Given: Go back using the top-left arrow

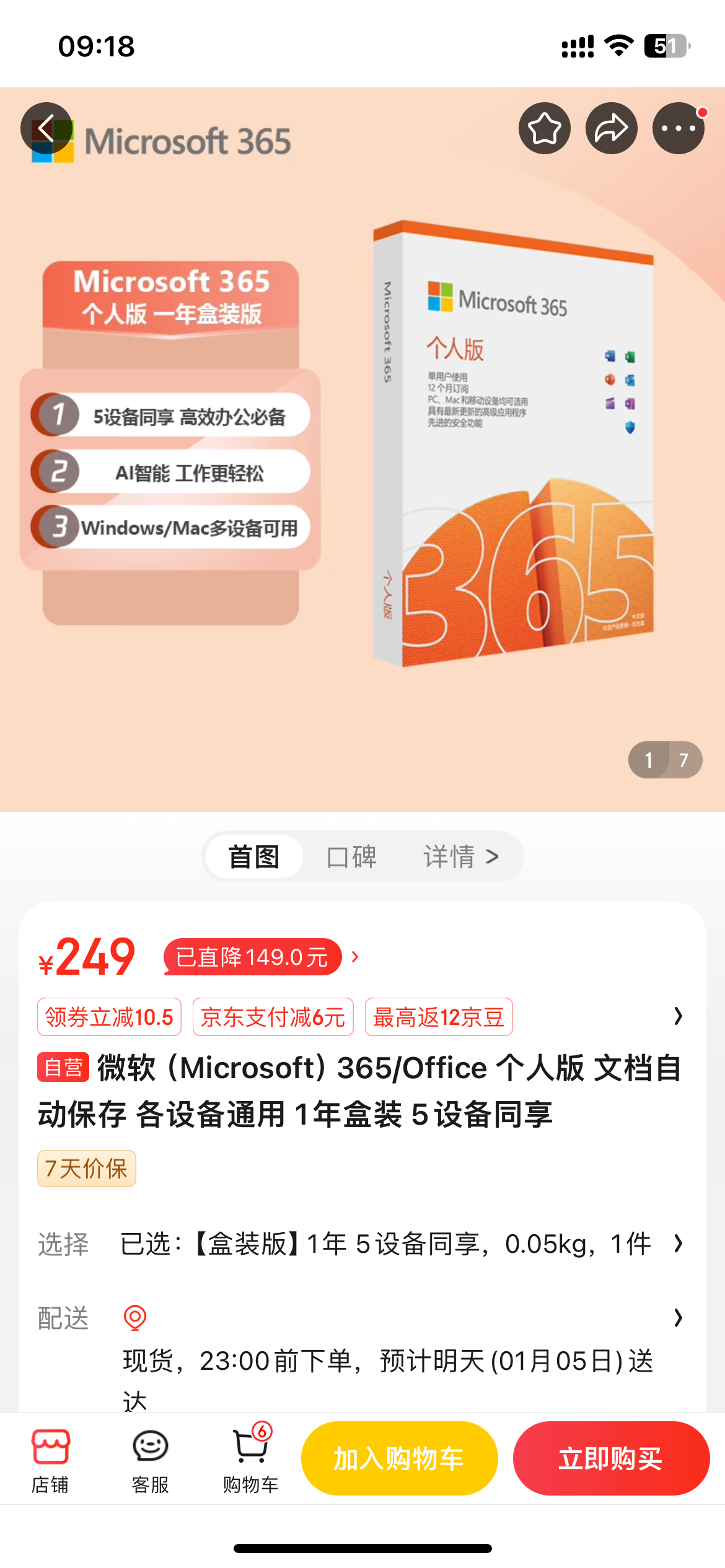Looking at the screenshot, I should click(x=46, y=128).
